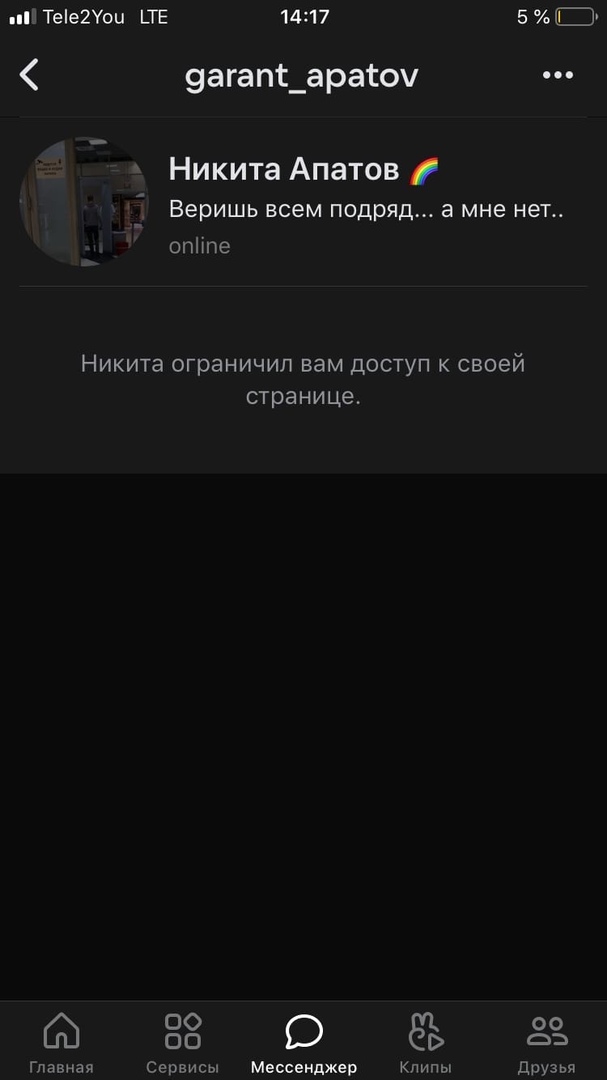
Task: Go back using the arrow icon
Action: pyautogui.click(x=30, y=75)
